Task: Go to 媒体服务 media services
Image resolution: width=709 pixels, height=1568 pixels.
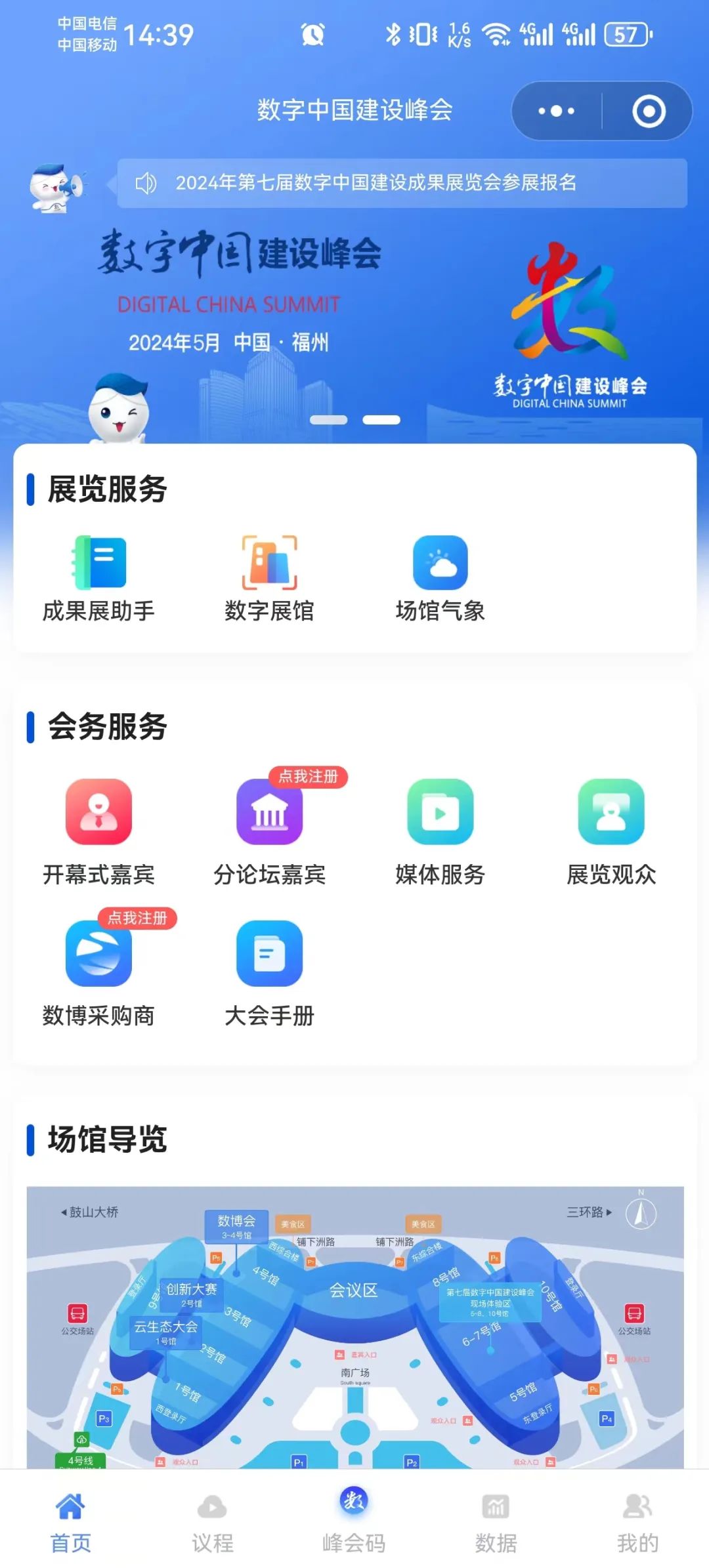Action: tap(440, 831)
